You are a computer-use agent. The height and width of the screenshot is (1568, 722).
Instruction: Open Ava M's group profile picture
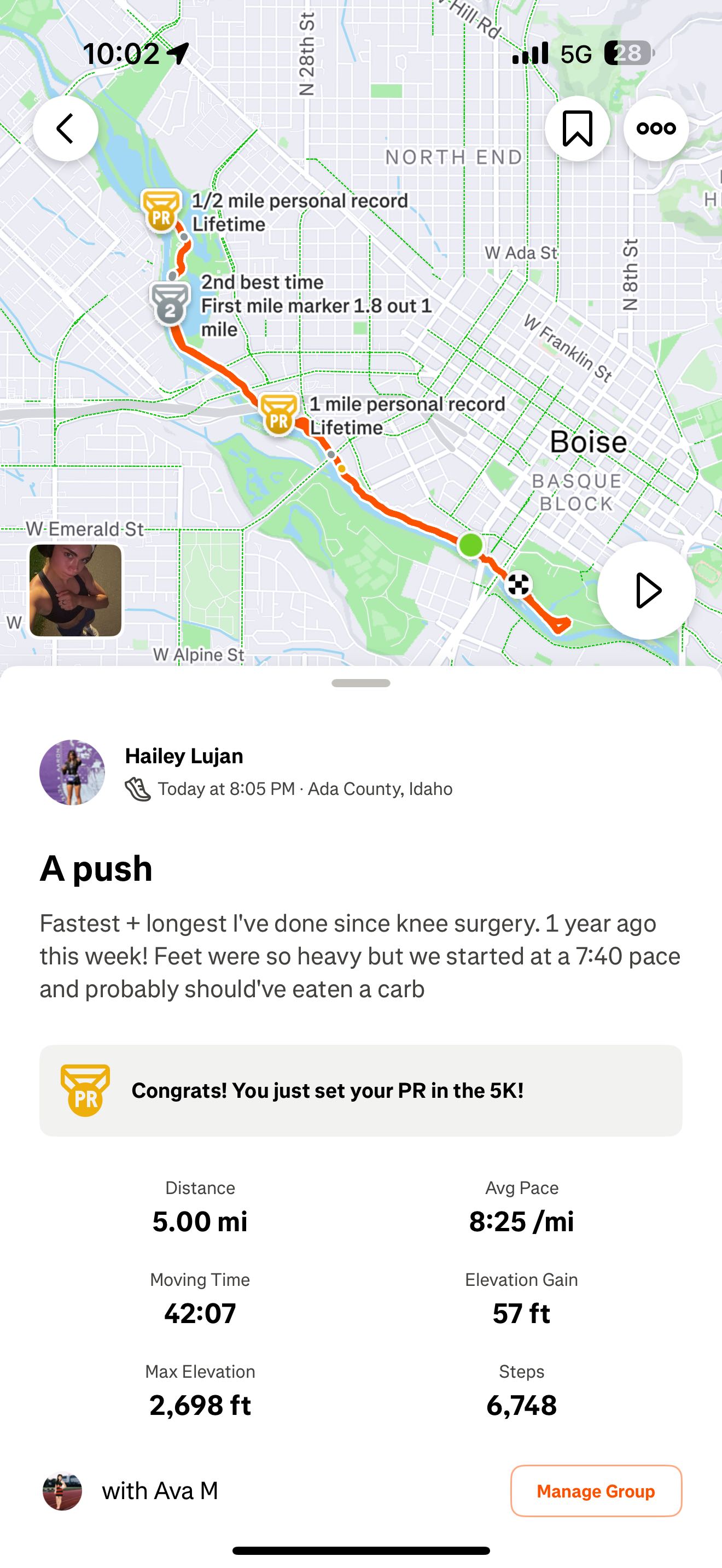pyautogui.click(x=62, y=1491)
